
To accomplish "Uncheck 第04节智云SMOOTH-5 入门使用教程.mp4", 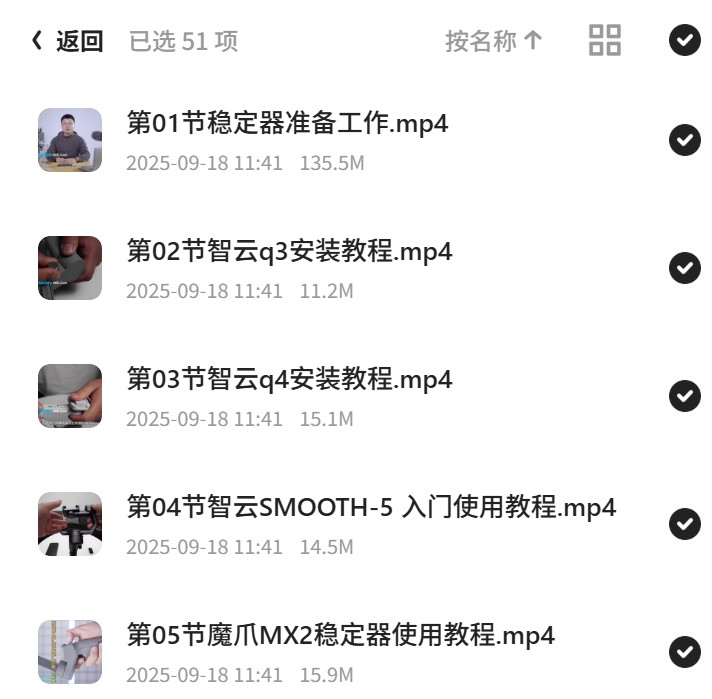I will pos(684,524).
